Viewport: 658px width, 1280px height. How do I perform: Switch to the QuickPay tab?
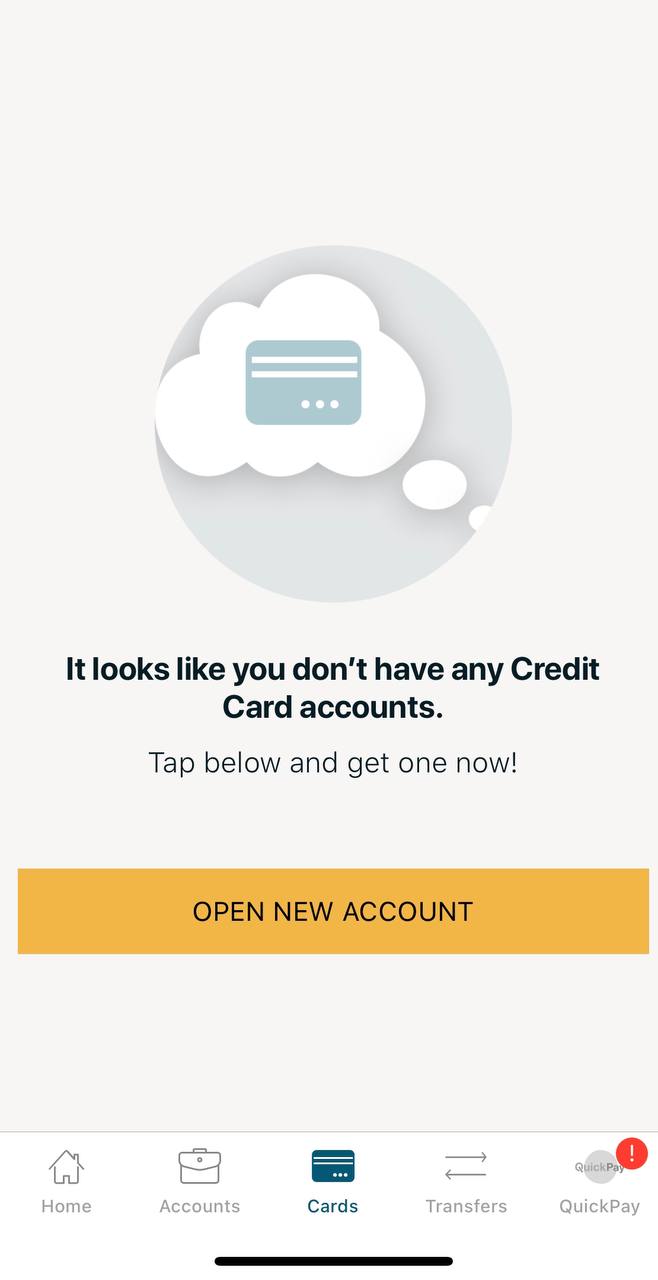(599, 1181)
